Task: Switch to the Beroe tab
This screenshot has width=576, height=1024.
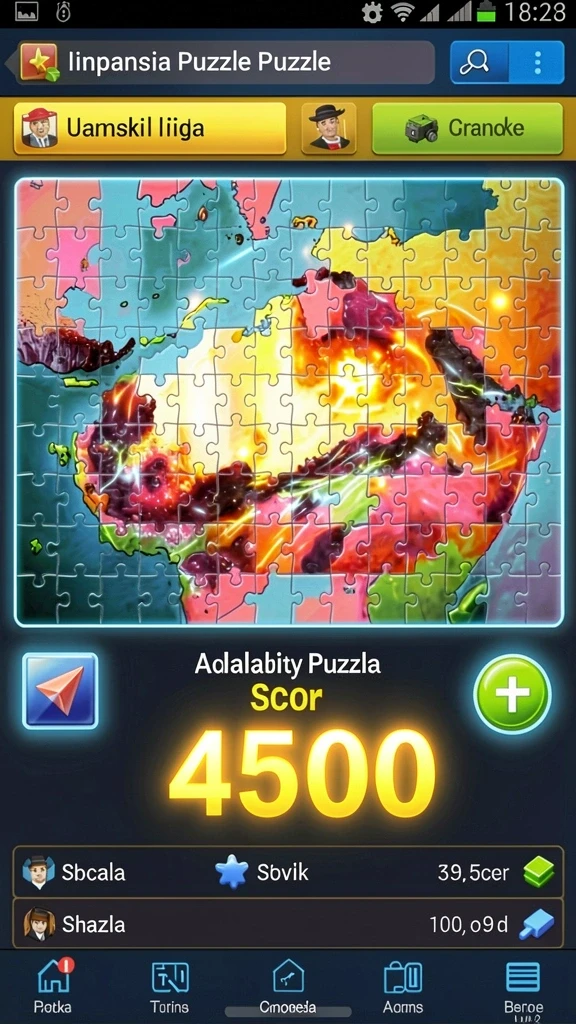Action: pyautogui.click(x=523, y=986)
